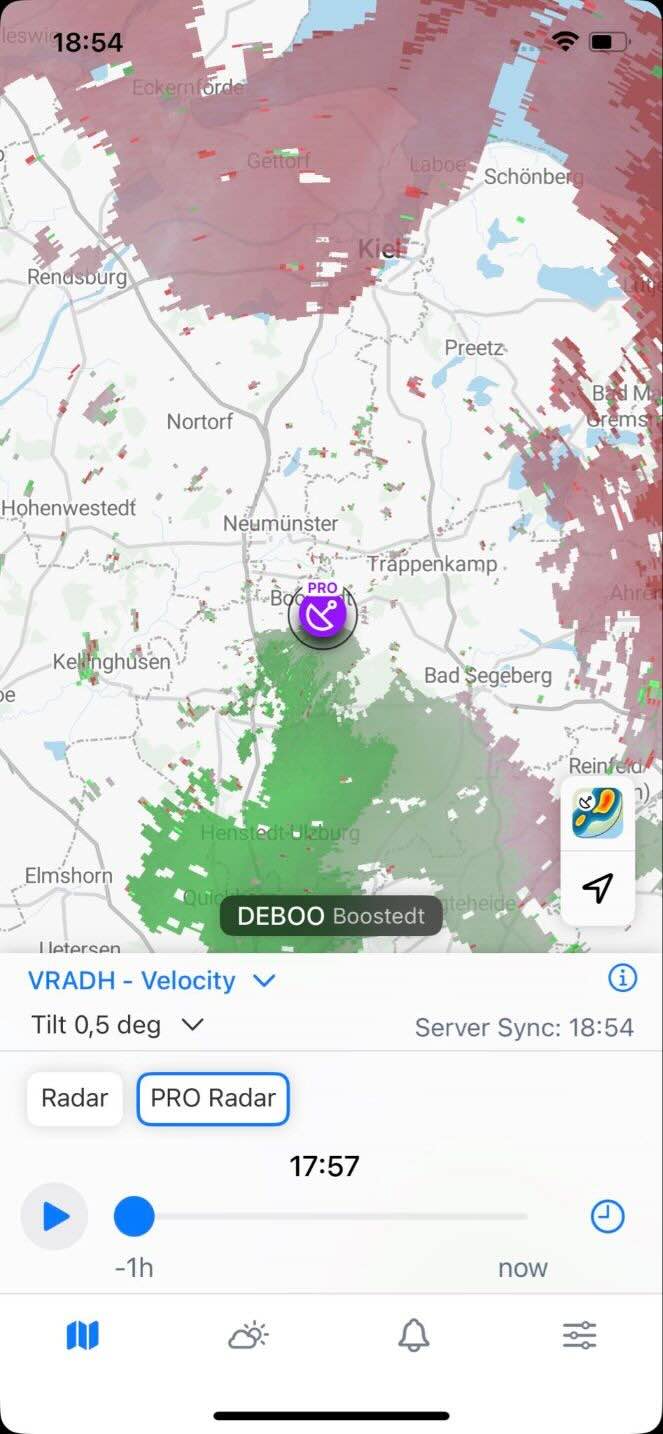Play the radar animation
The width and height of the screenshot is (663, 1434).
(x=55, y=1217)
